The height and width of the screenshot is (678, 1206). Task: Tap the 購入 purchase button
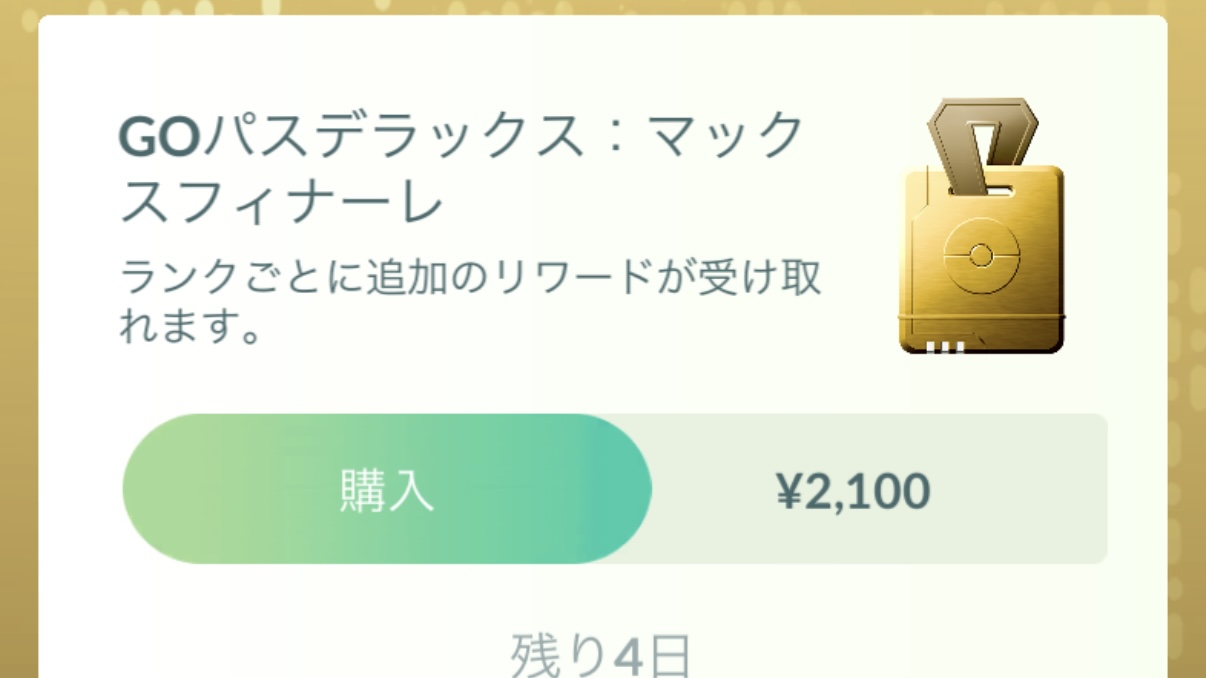(x=387, y=489)
